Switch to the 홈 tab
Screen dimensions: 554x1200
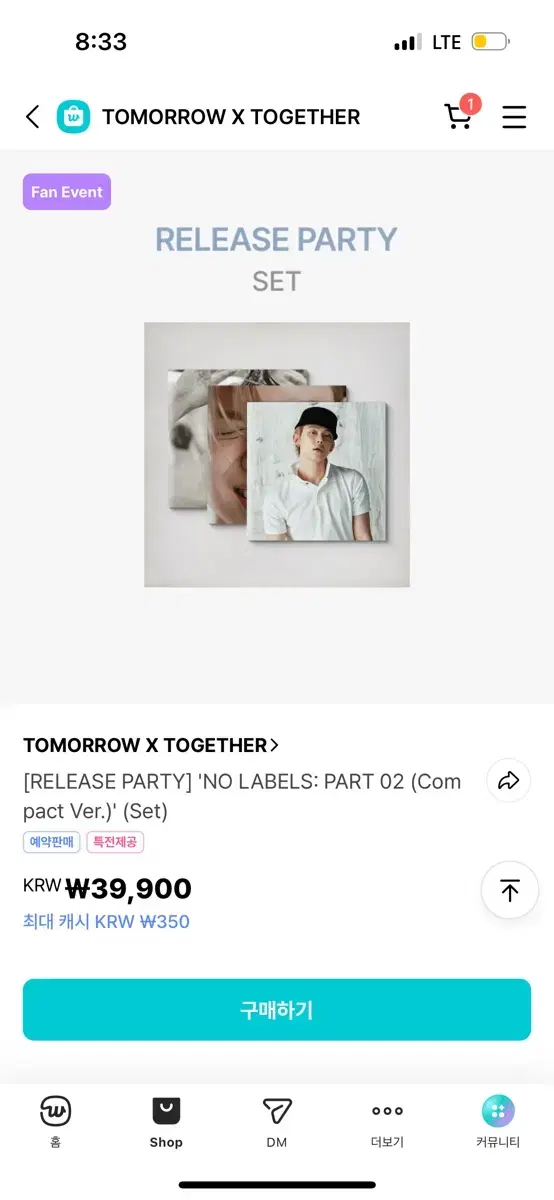click(x=55, y=1121)
